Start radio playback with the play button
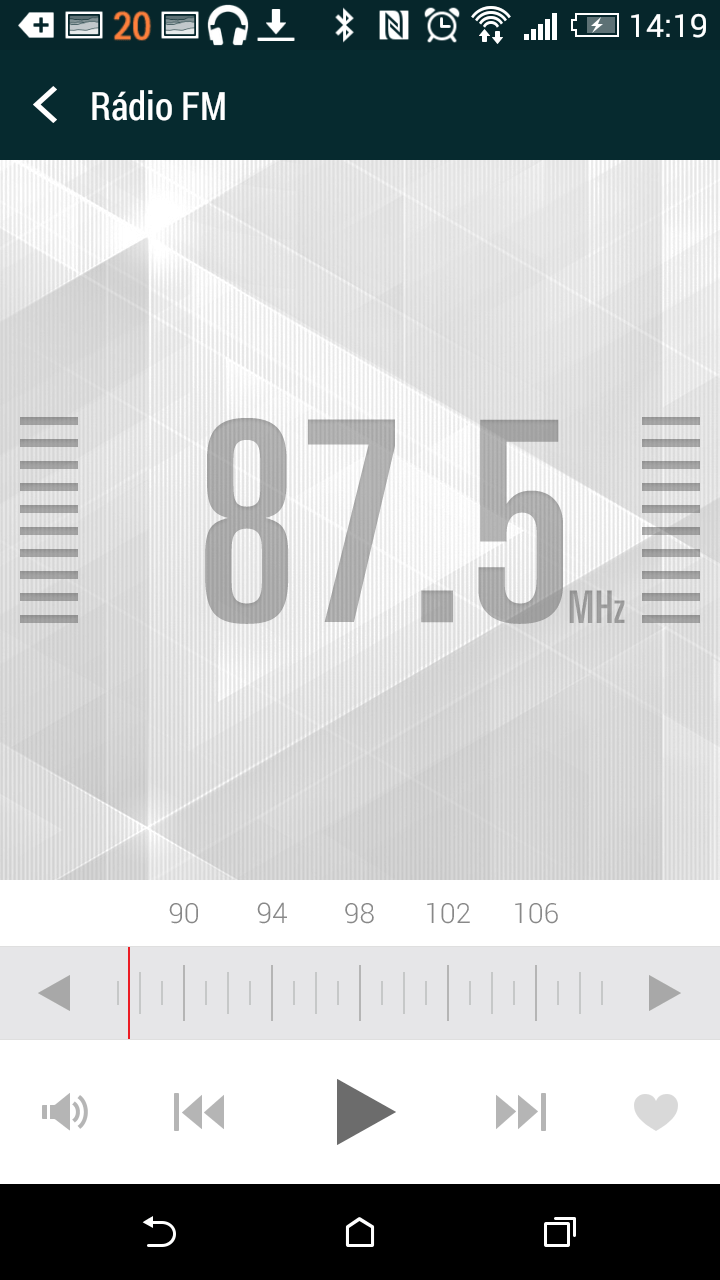The height and width of the screenshot is (1280, 720). click(x=365, y=1111)
